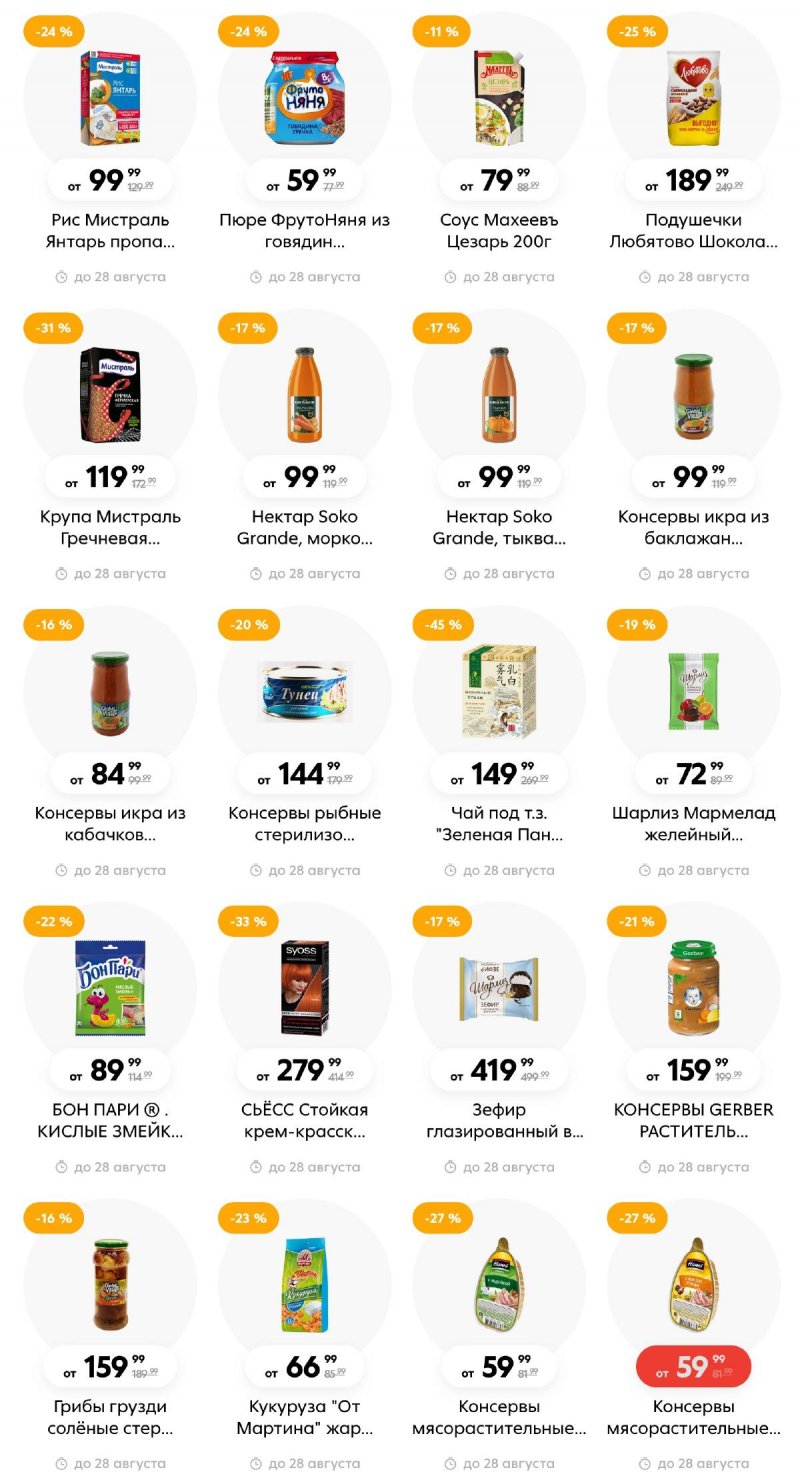The width and height of the screenshot is (800, 1482).
Task: Open the Кукуруза От Мартина product card
Action: (304, 1338)
